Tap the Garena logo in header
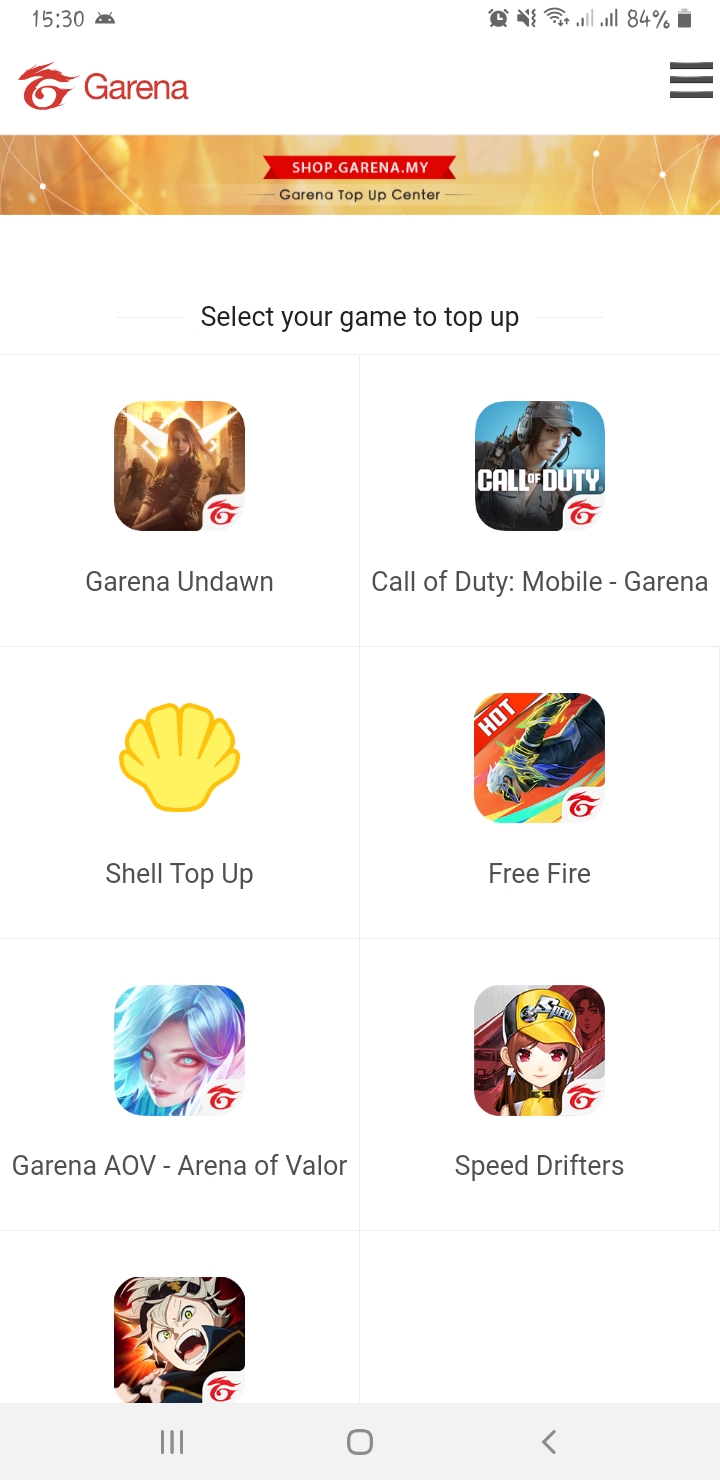720x1480 pixels. click(103, 87)
